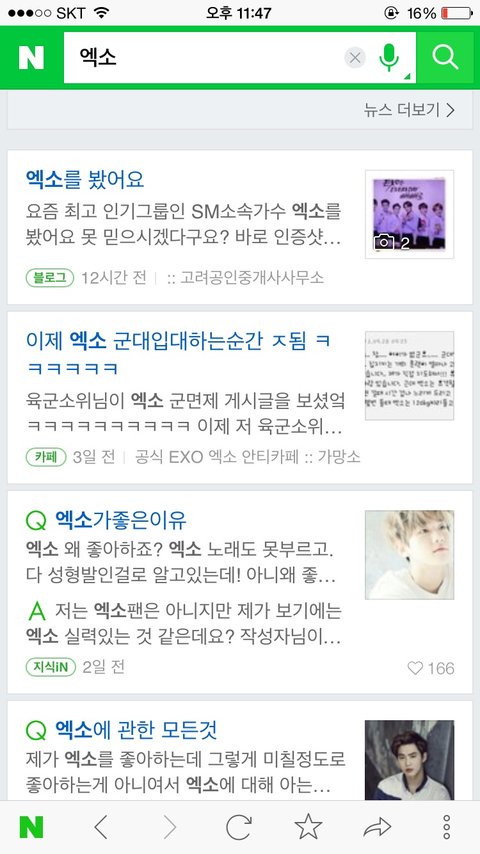Run the search with the magnifier button

[445, 57]
